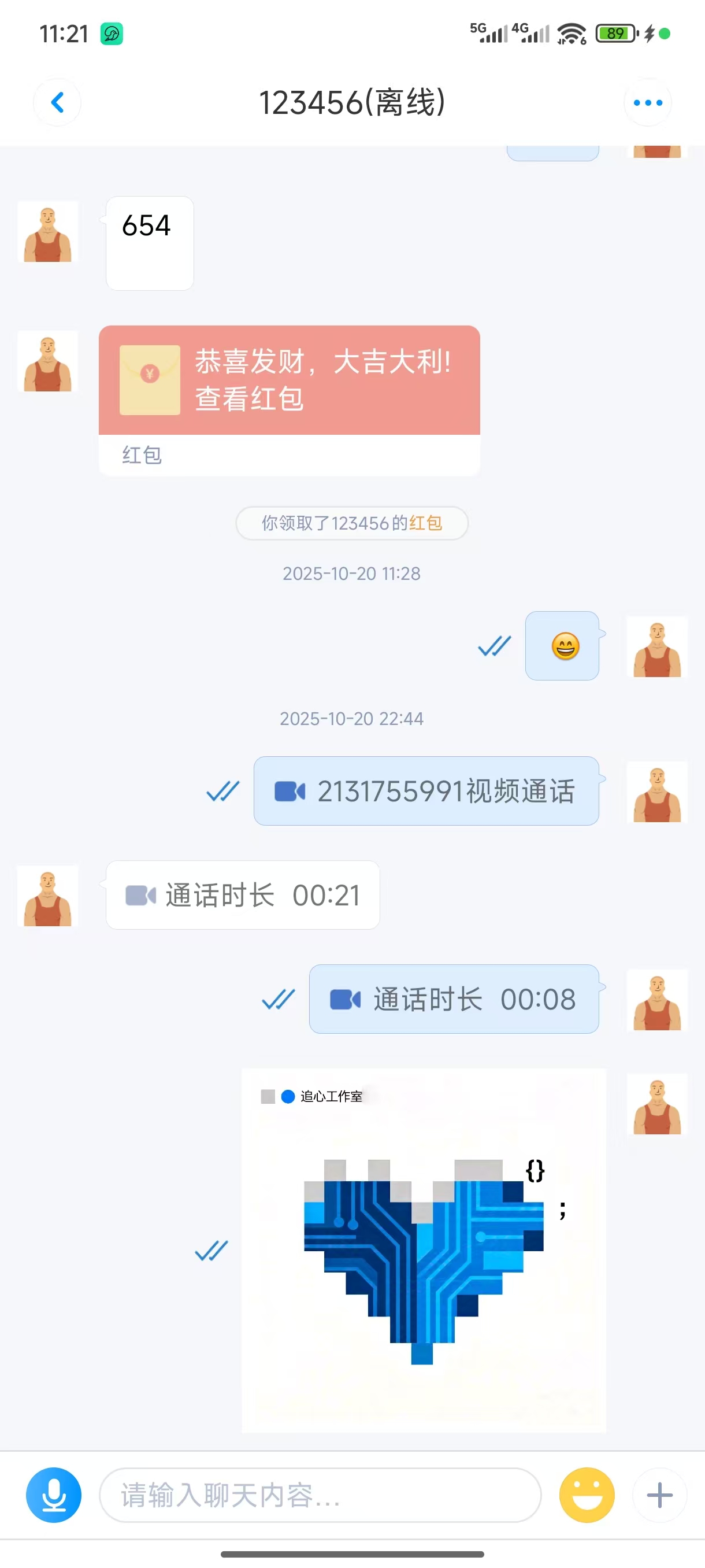Tap the plus attachment icon
705x1568 pixels.
pos(660,1496)
